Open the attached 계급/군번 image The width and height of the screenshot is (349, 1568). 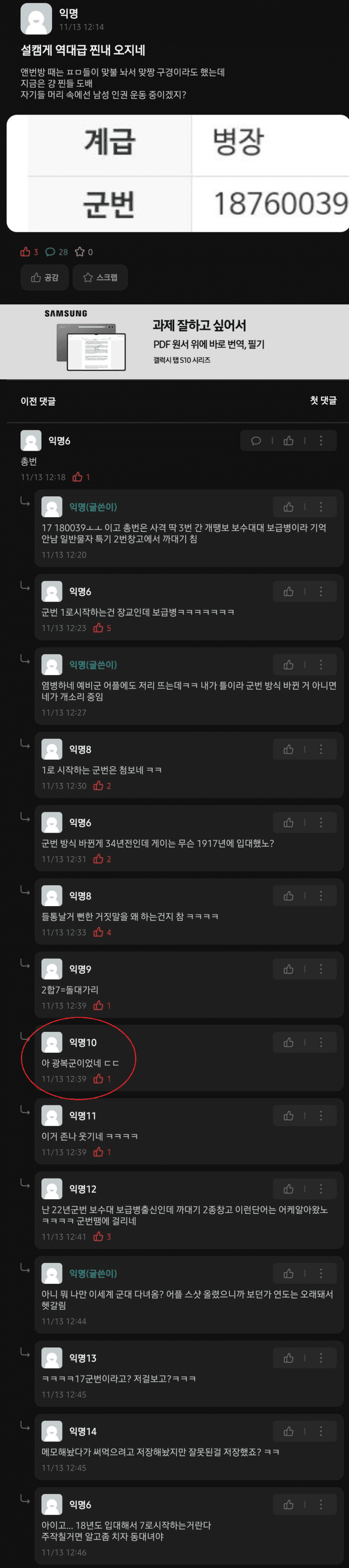pyautogui.click(x=177, y=173)
